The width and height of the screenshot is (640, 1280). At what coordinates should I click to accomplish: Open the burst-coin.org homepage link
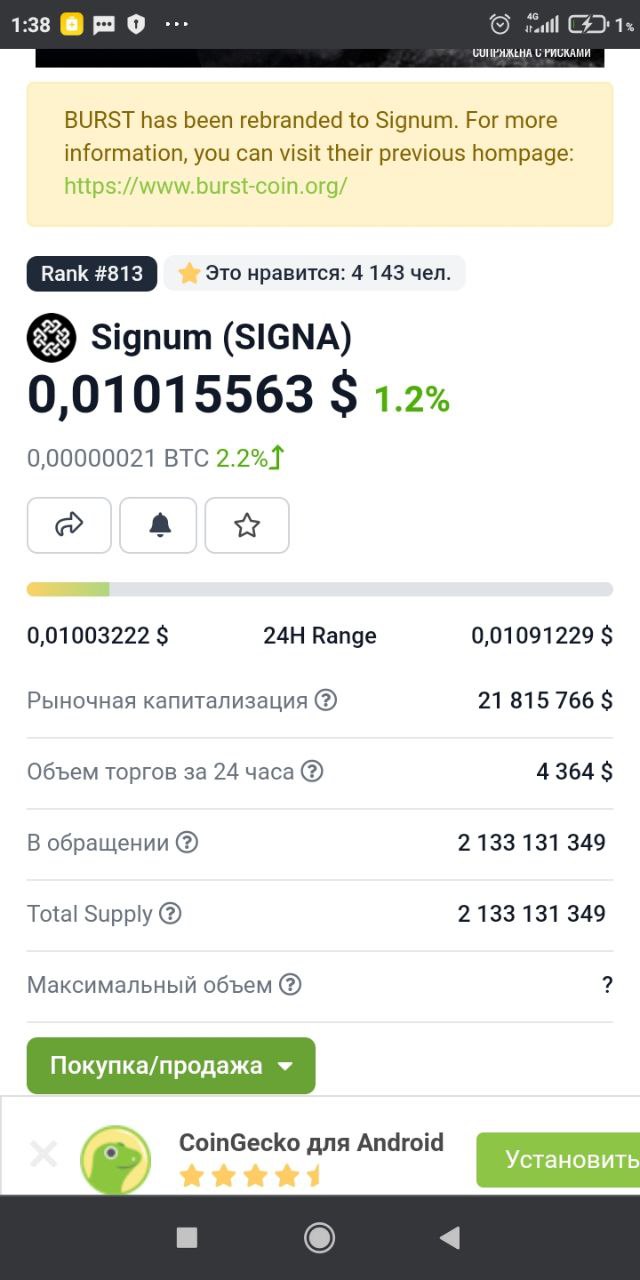pyautogui.click(x=205, y=186)
